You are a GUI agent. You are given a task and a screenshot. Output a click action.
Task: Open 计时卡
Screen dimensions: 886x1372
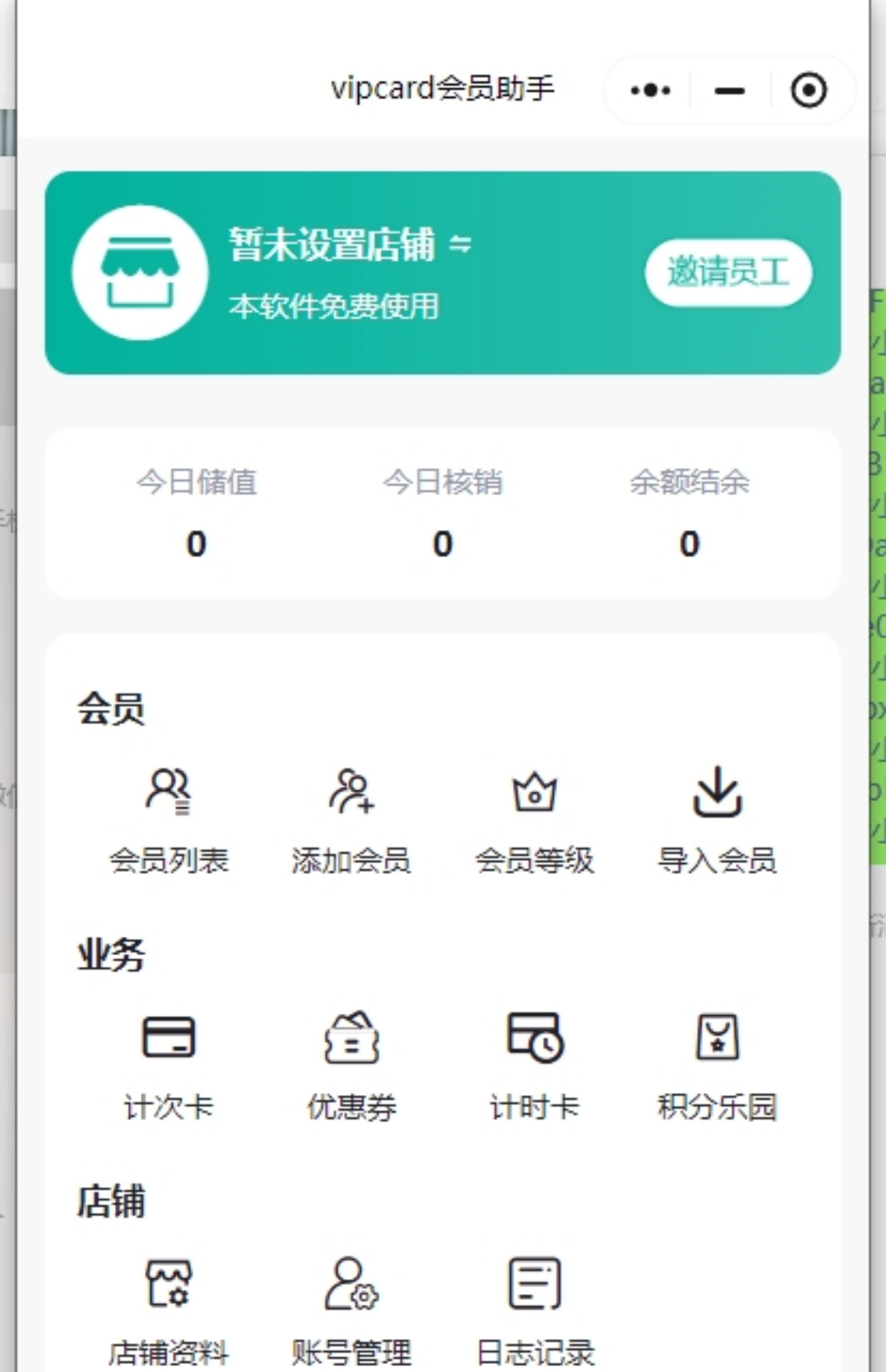tap(534, 1064)
